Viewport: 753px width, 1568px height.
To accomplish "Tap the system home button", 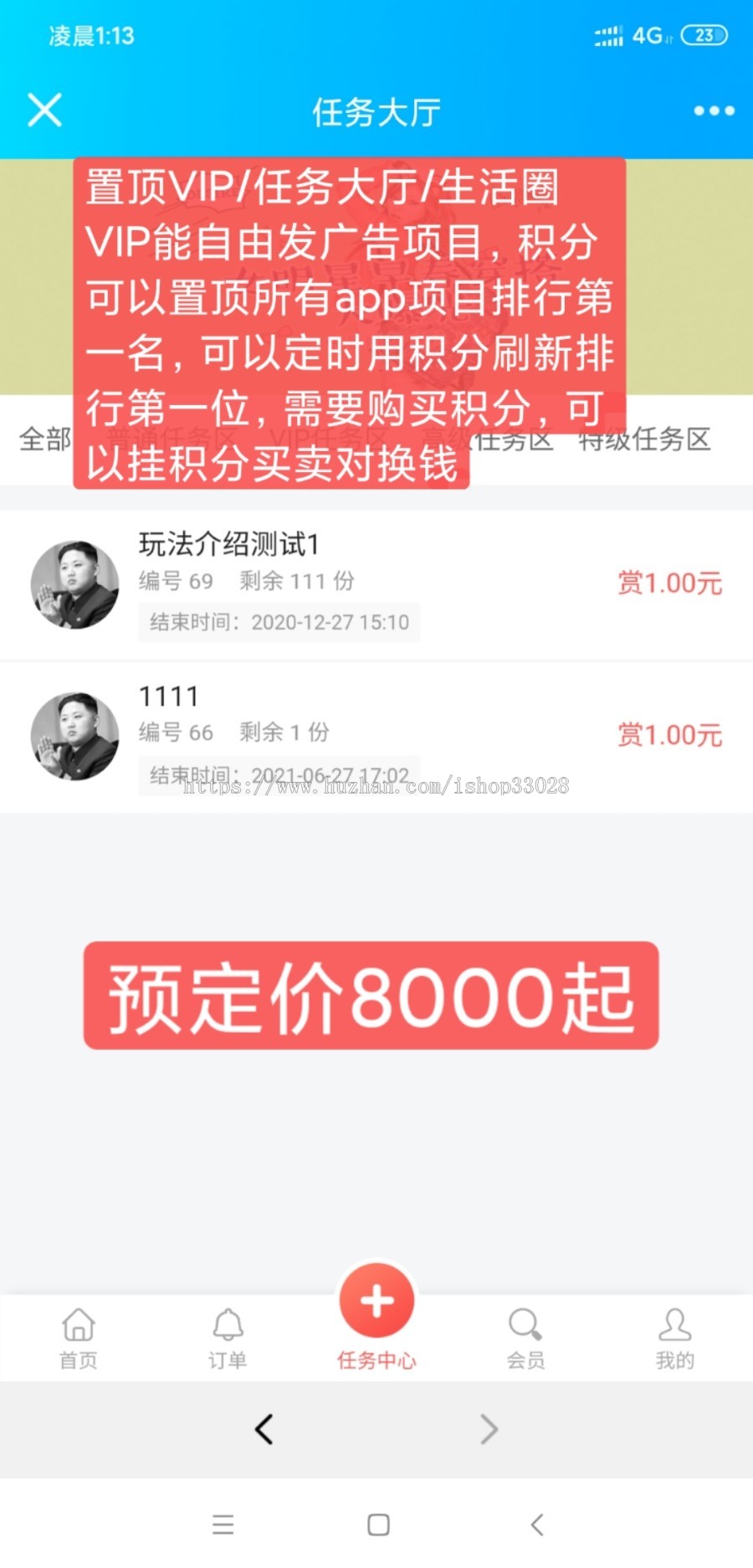I will (x=378, y=1524).
